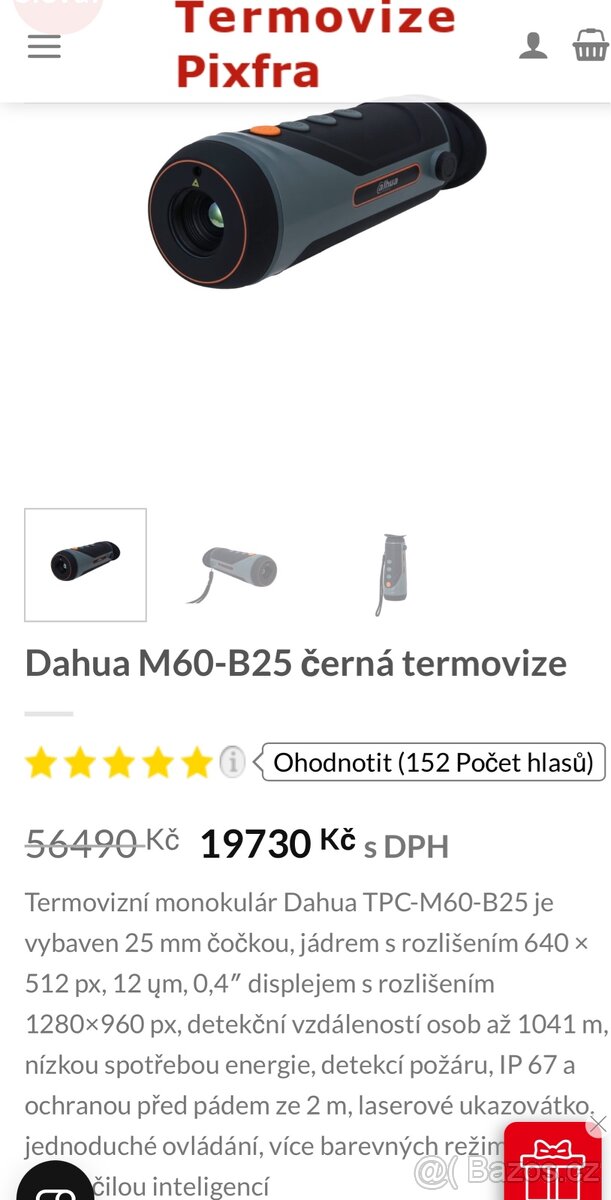The image size is (611, 1200).
Task: Tap the main Dahua product image
Action: point(316,190)
